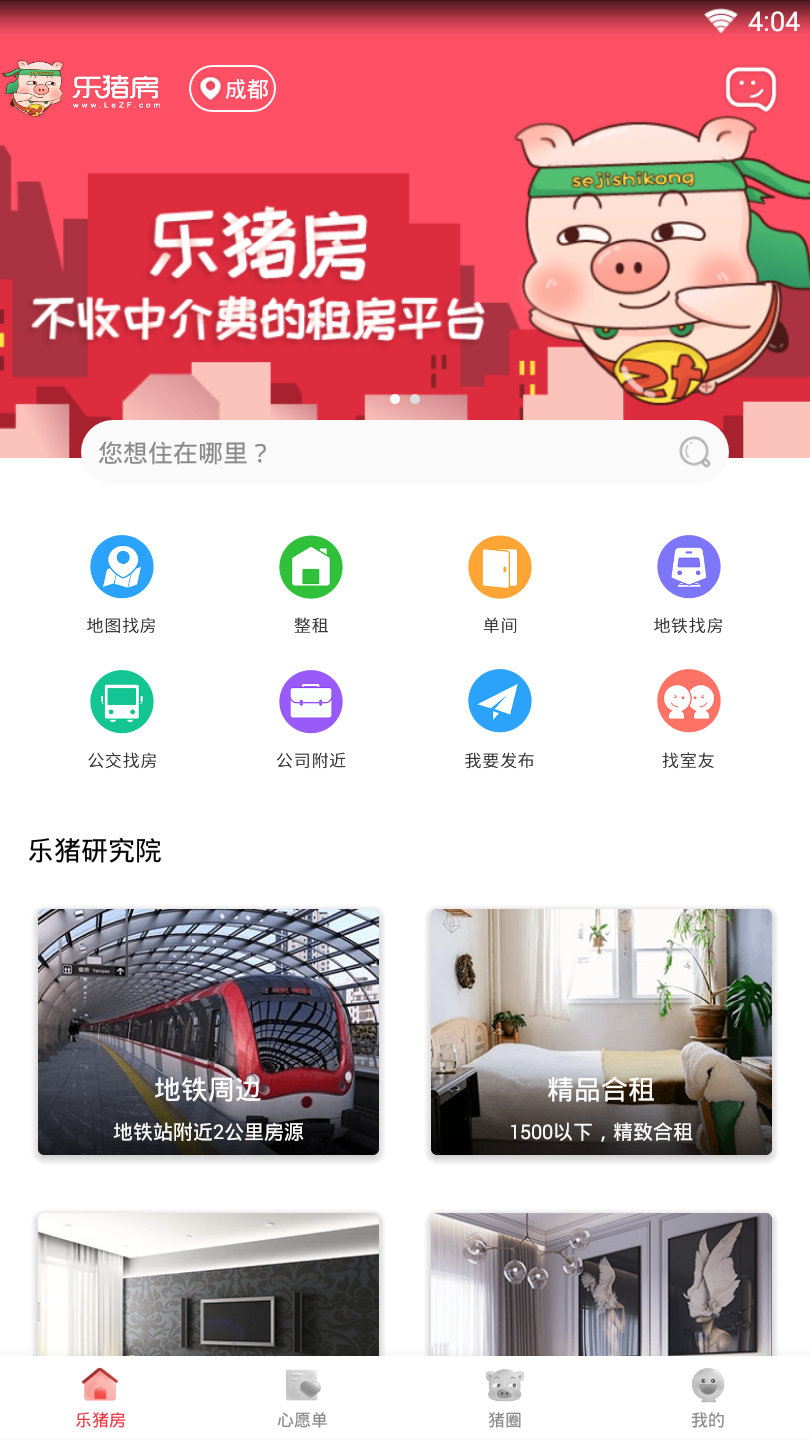810x1440 pixels.
Task: Open the 地铁周边 card
Action: pyautogui.click(x=208, y=1031)
